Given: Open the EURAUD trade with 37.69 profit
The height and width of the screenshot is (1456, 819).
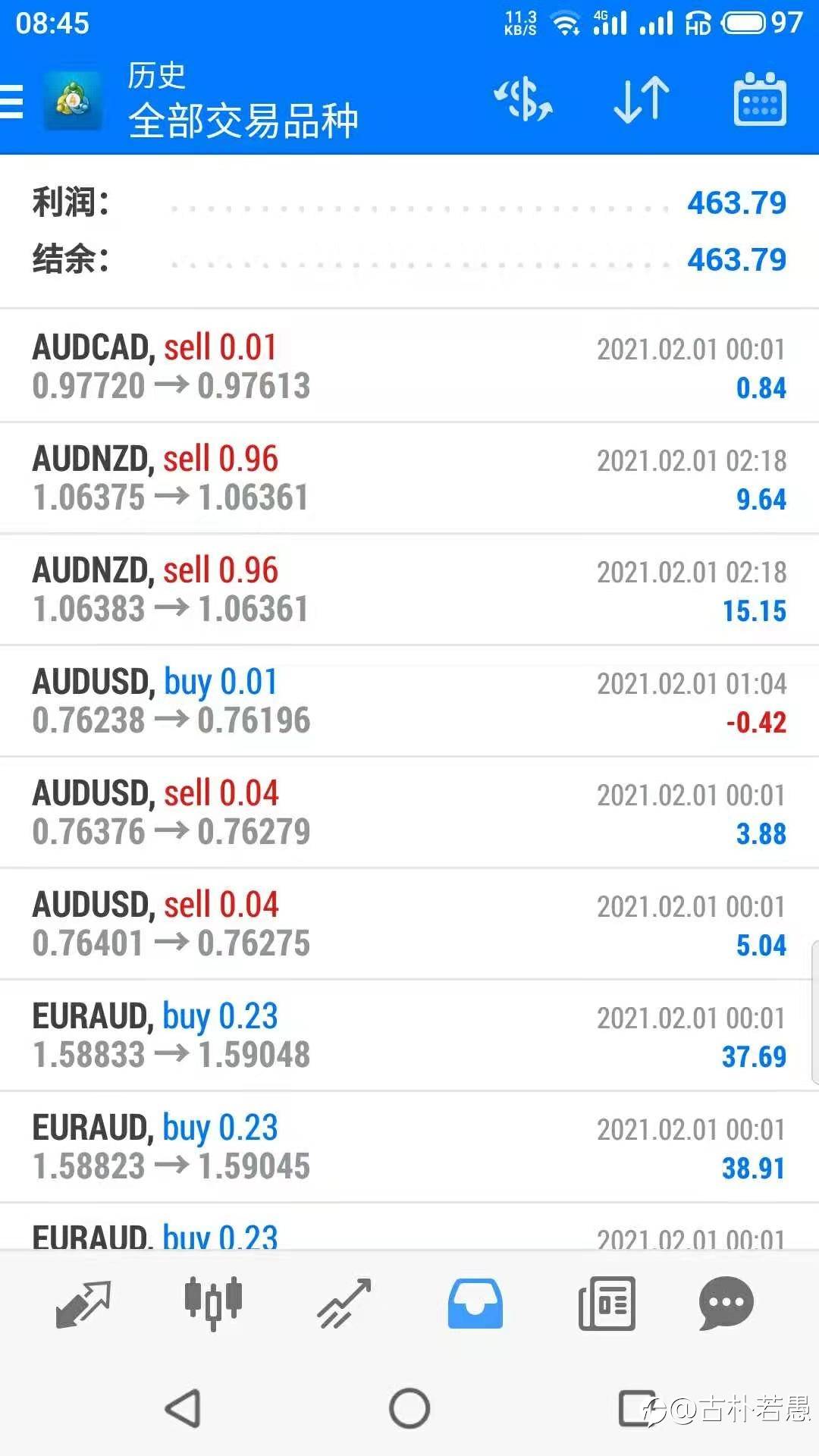Looking at the screenshot, I should pos(409,1036).
